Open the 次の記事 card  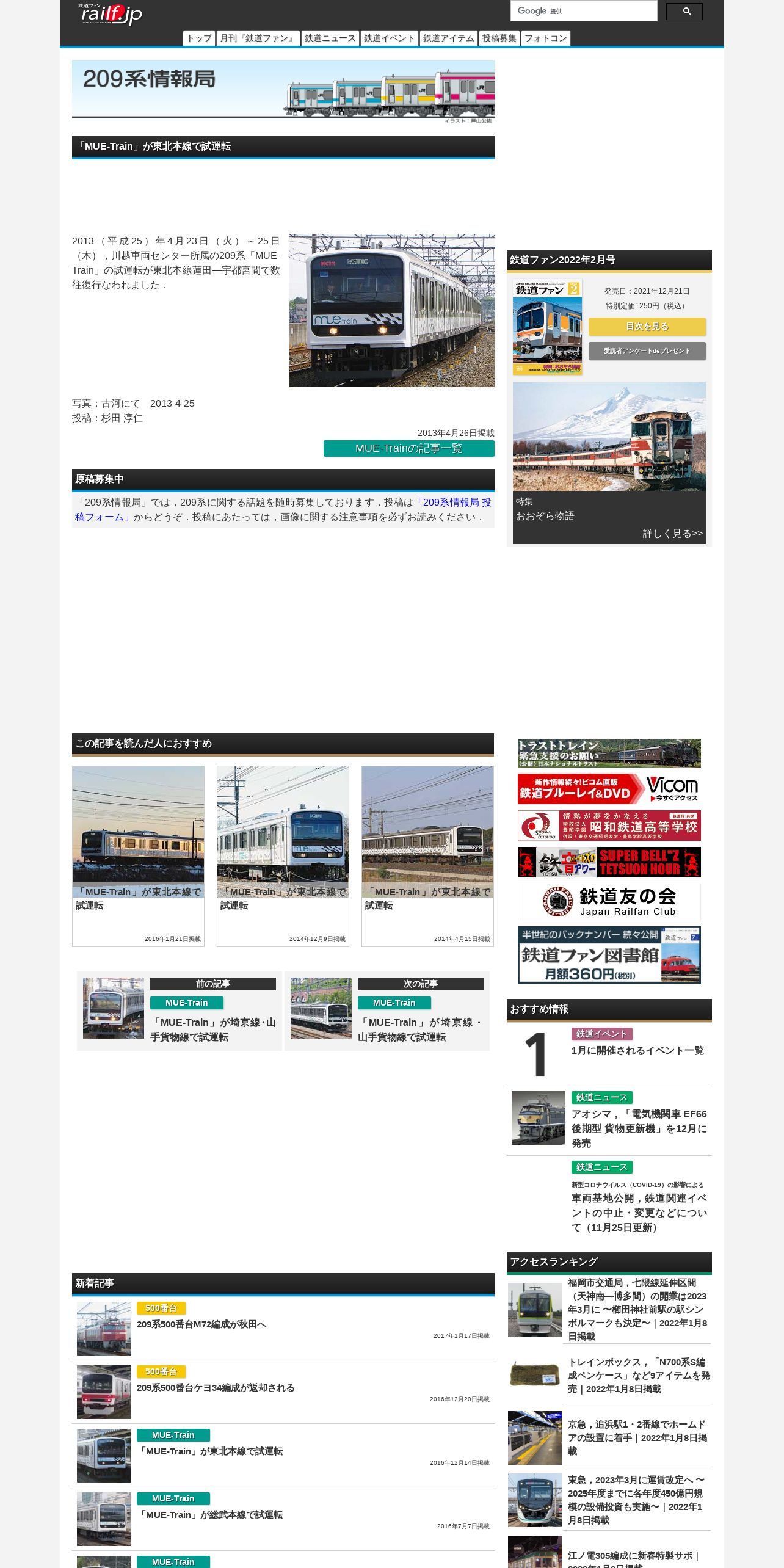(x=387, y=1011)
